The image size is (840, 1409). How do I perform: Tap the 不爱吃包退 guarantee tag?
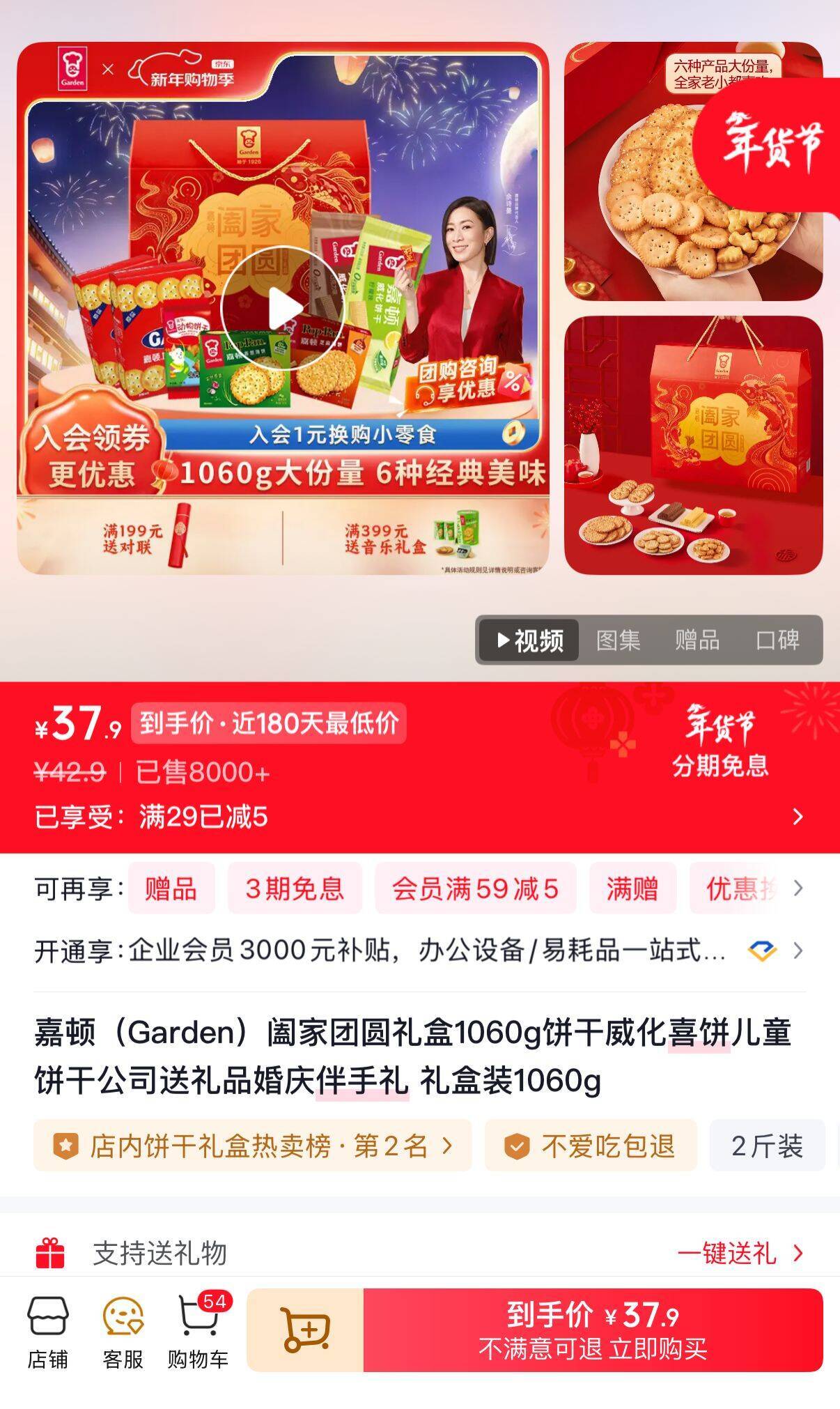pyautogui.click(x=591, y=1146)
